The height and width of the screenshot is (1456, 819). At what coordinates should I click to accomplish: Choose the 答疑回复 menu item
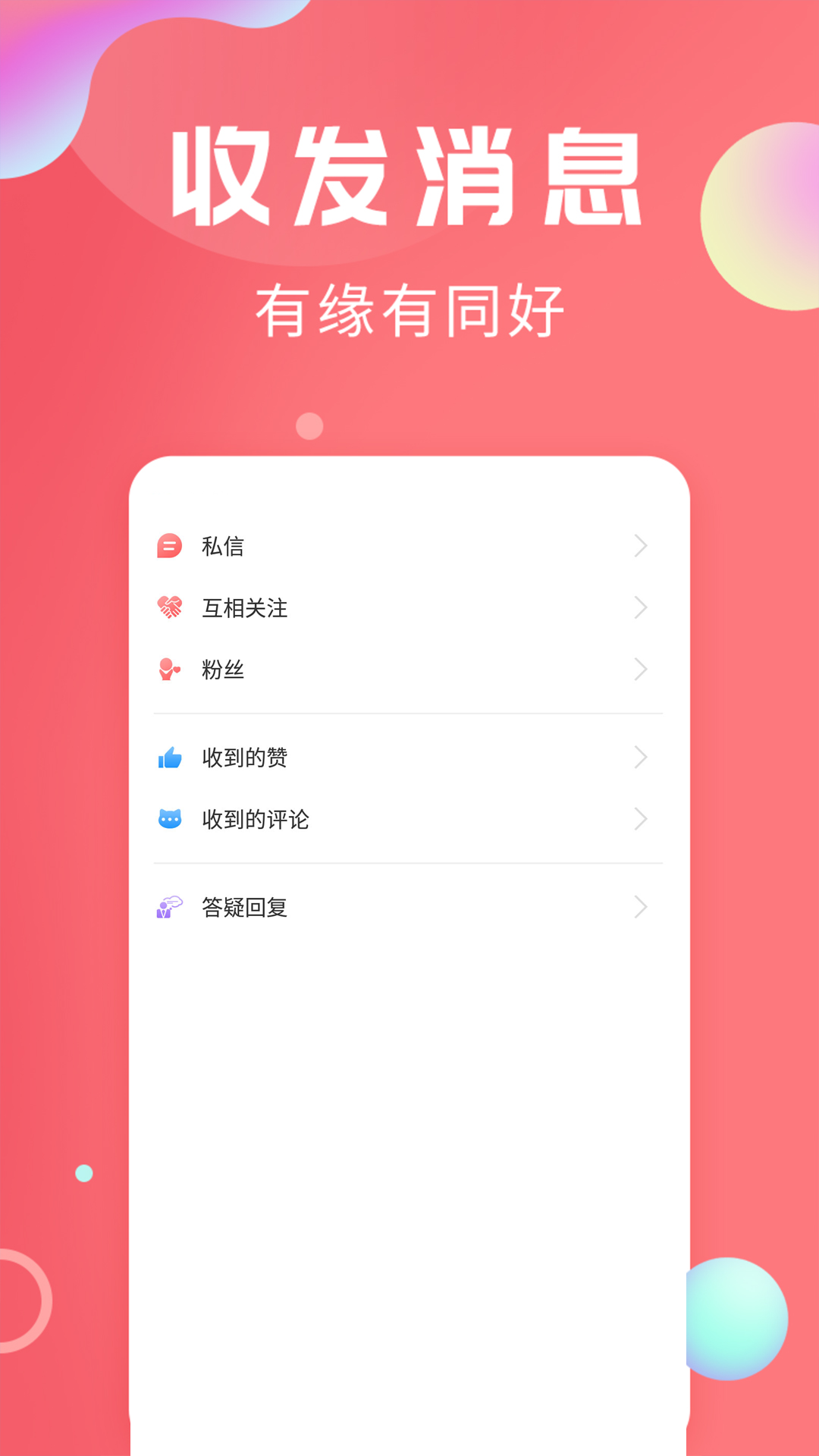(243, 907)
